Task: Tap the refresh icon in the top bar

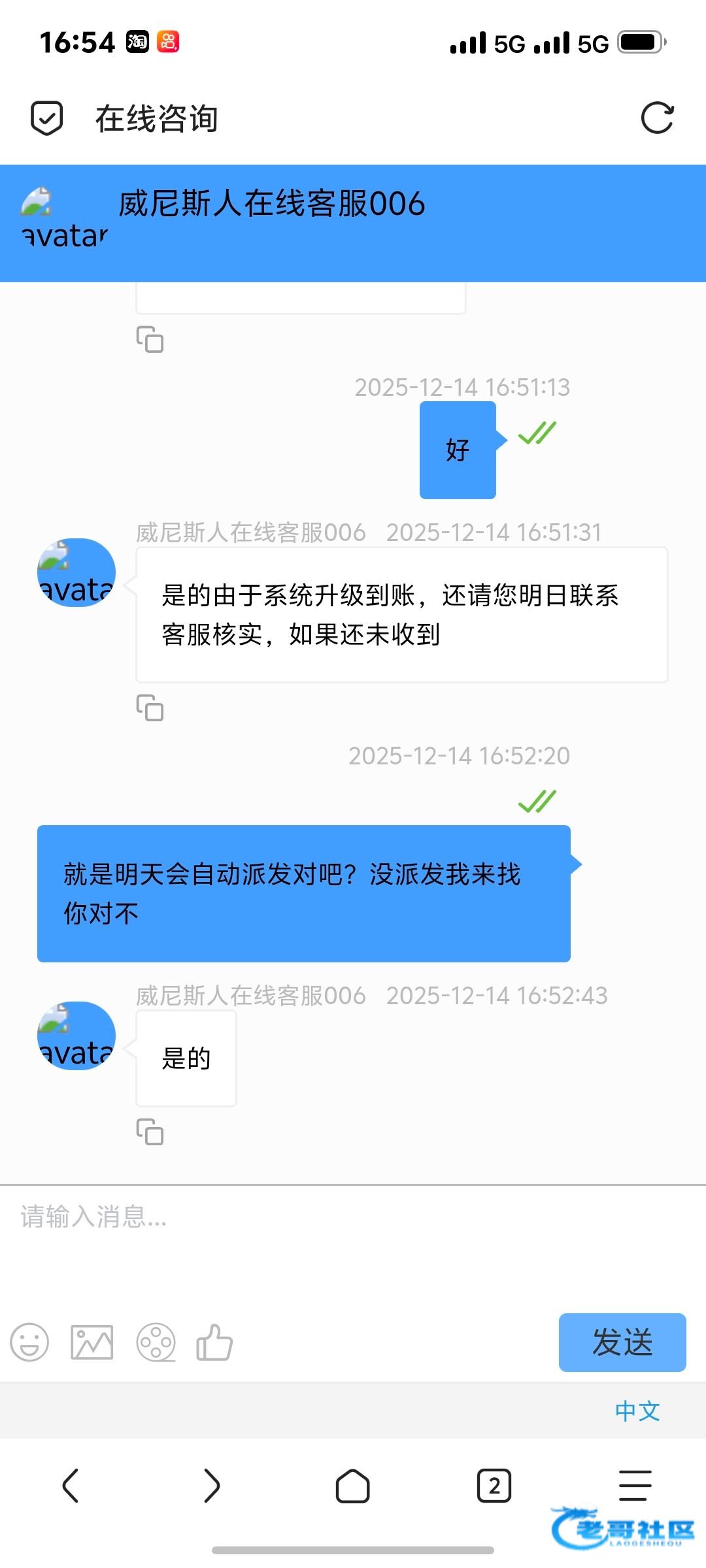Action: pos(657,118)
